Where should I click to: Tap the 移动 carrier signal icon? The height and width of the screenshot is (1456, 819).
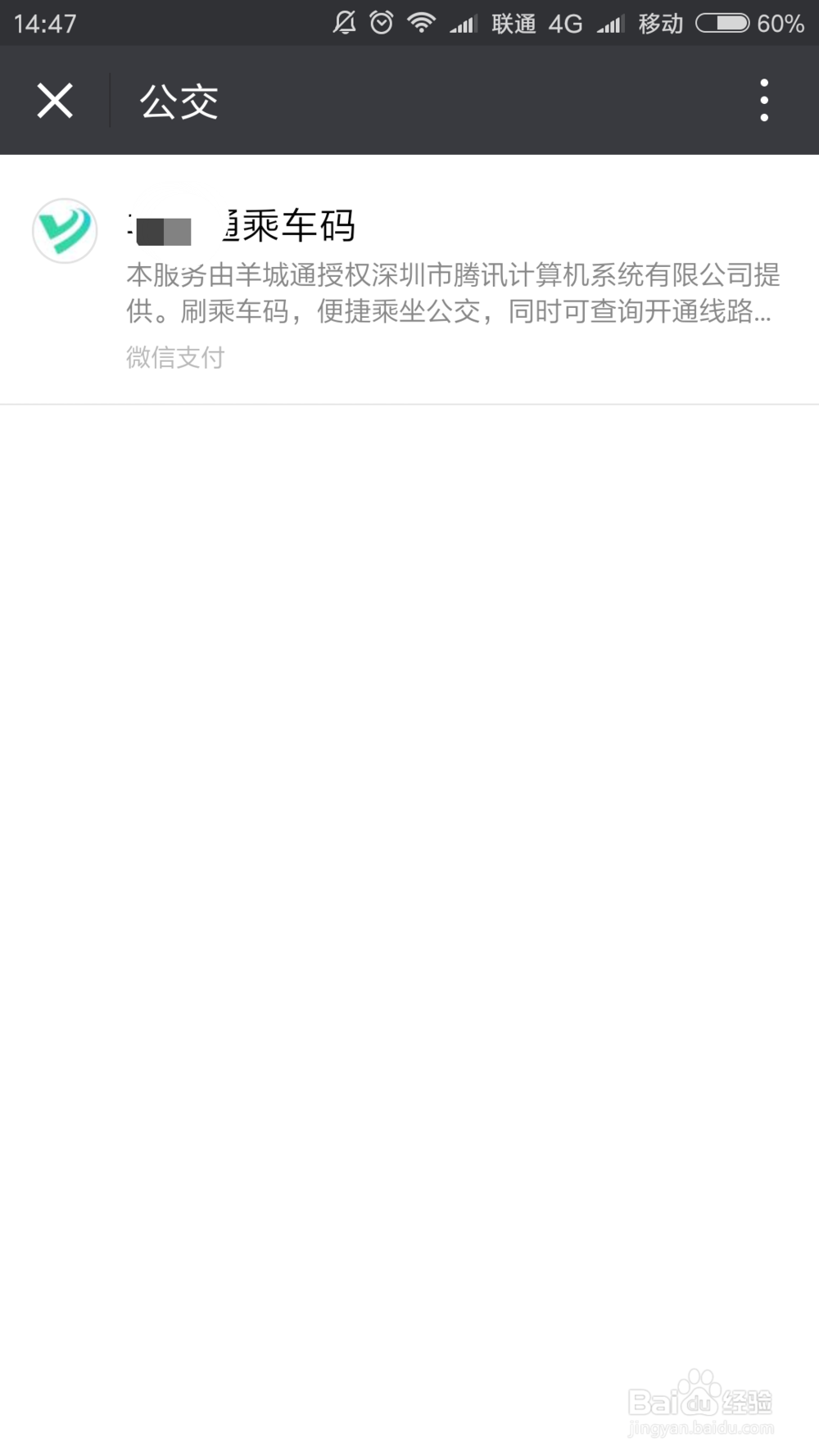tap(610, 22)
